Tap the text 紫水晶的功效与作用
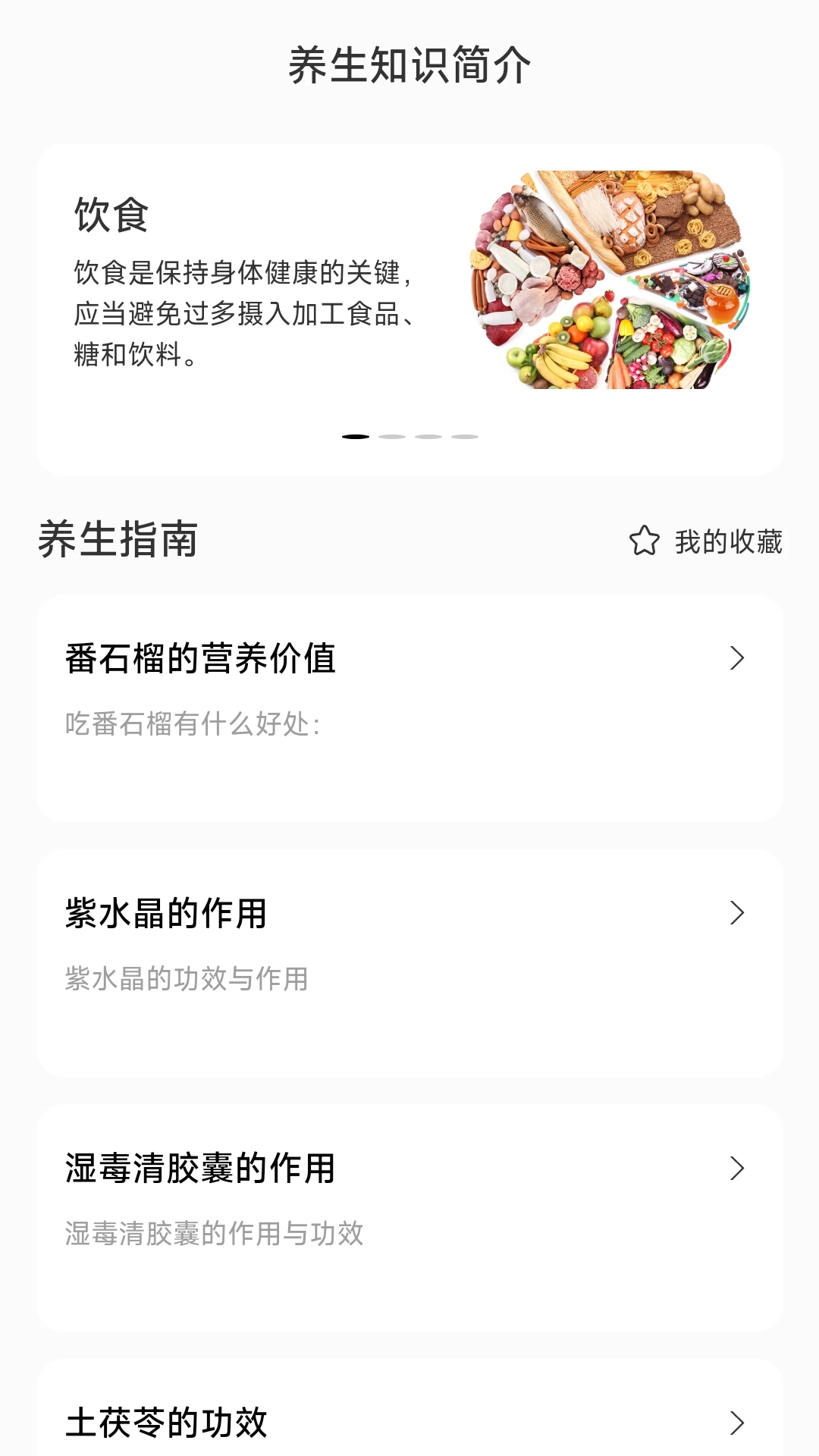 (x=186, y=980)
